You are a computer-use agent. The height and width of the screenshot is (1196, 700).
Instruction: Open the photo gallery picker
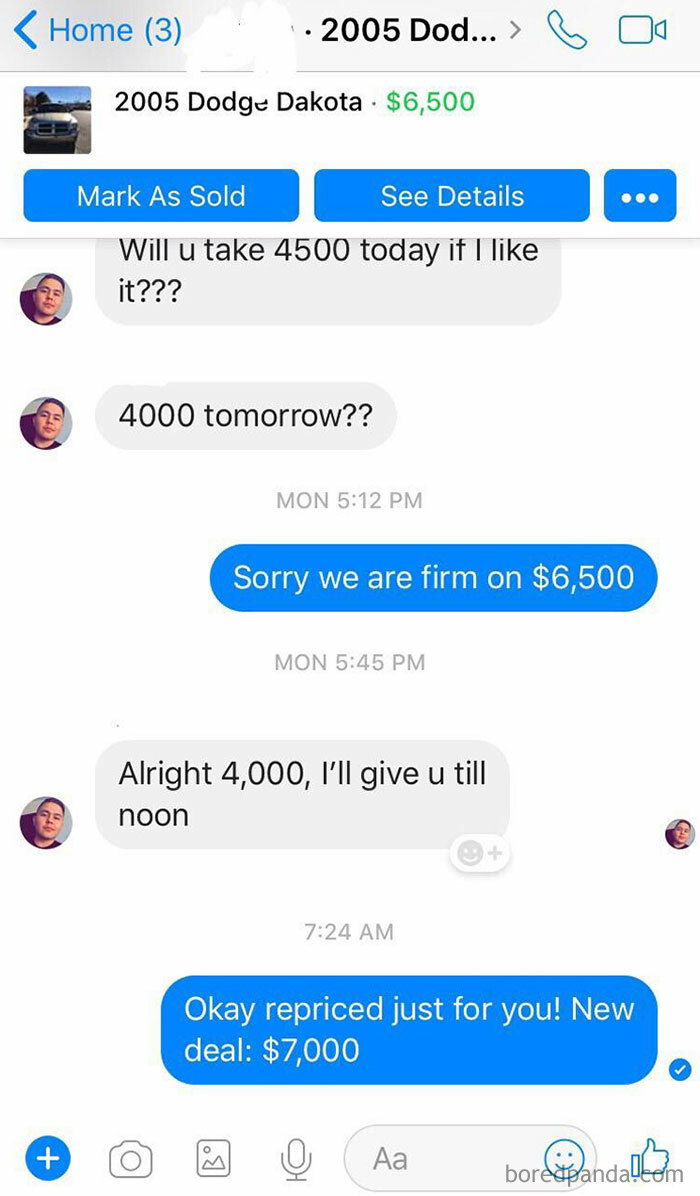pos(213,1159)
